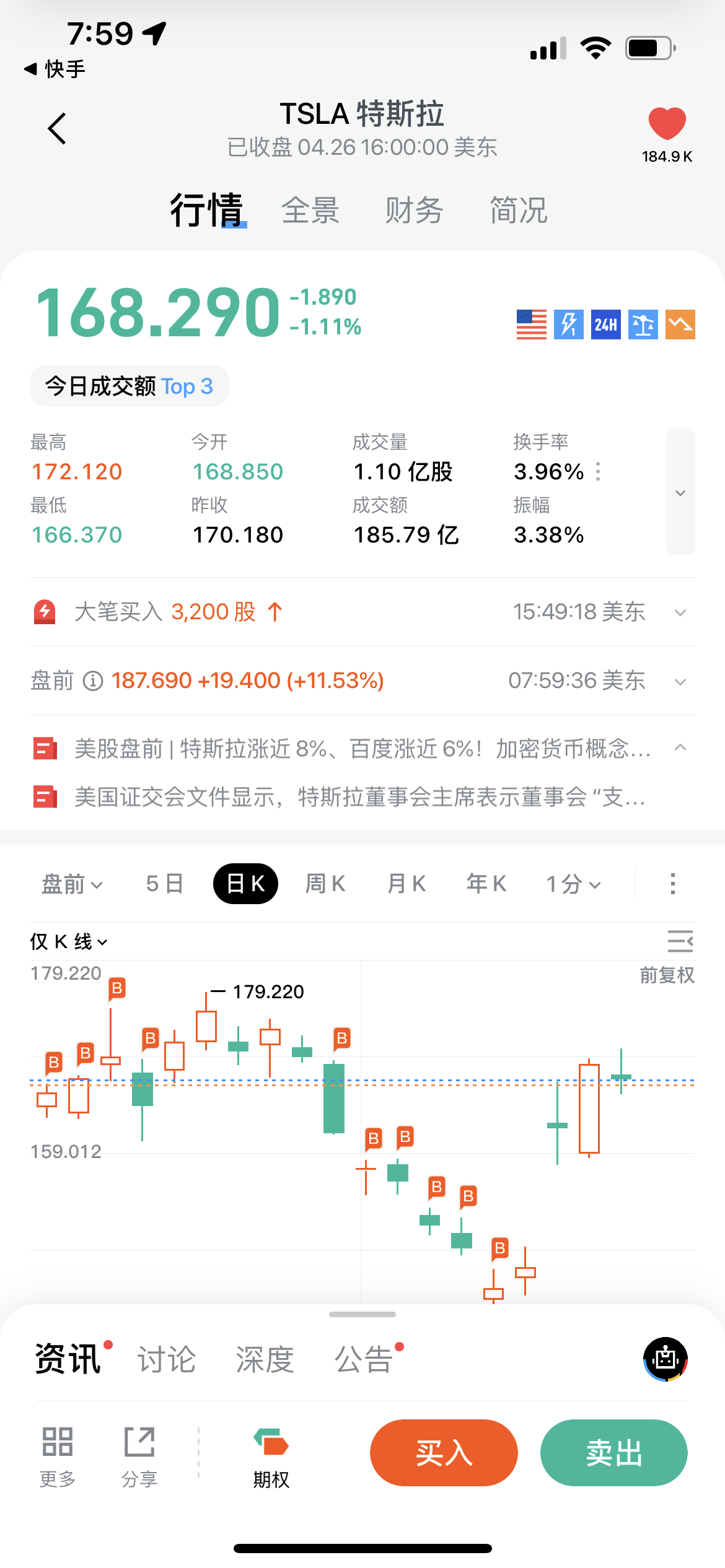Tap the 卖出 button
Image resolution: width=725 pixels, height=1568 pixels.
pyautogui.click(x=613, y=1453)
